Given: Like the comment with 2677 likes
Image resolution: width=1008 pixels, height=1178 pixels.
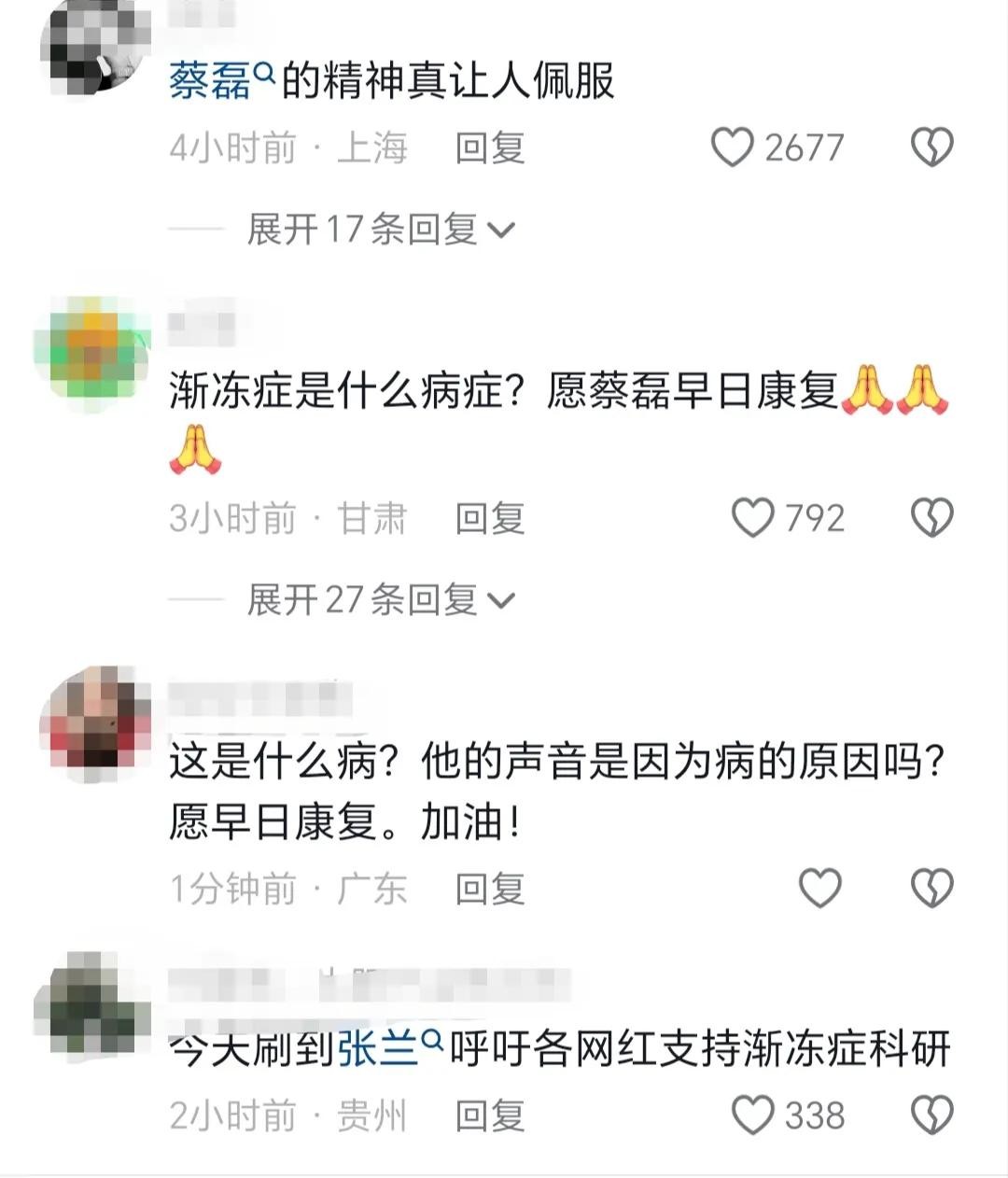Looking at the screenshot, I should pyautogui.click(x=733, y=147).
